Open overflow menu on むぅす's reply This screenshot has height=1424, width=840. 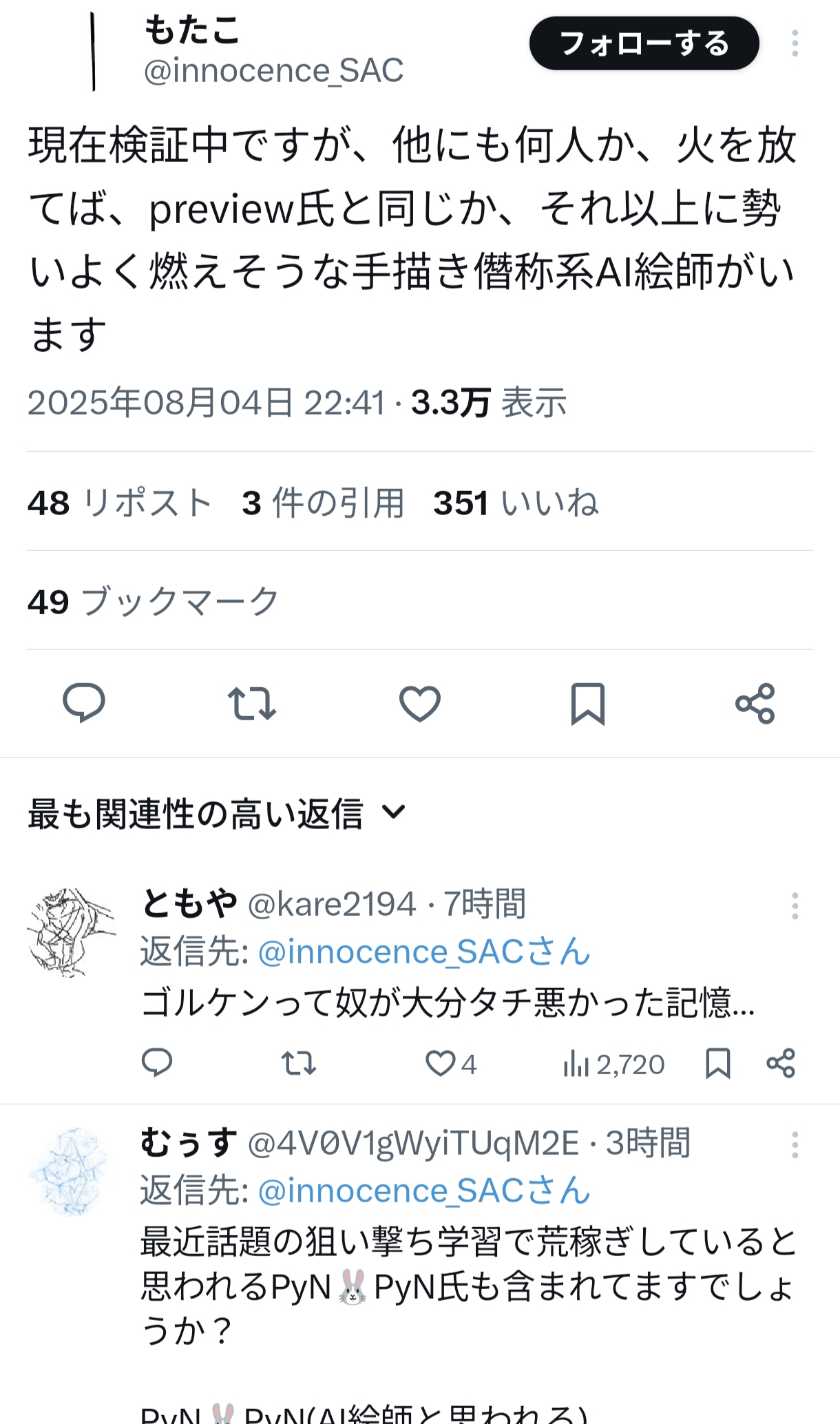tap(795, 1145)
